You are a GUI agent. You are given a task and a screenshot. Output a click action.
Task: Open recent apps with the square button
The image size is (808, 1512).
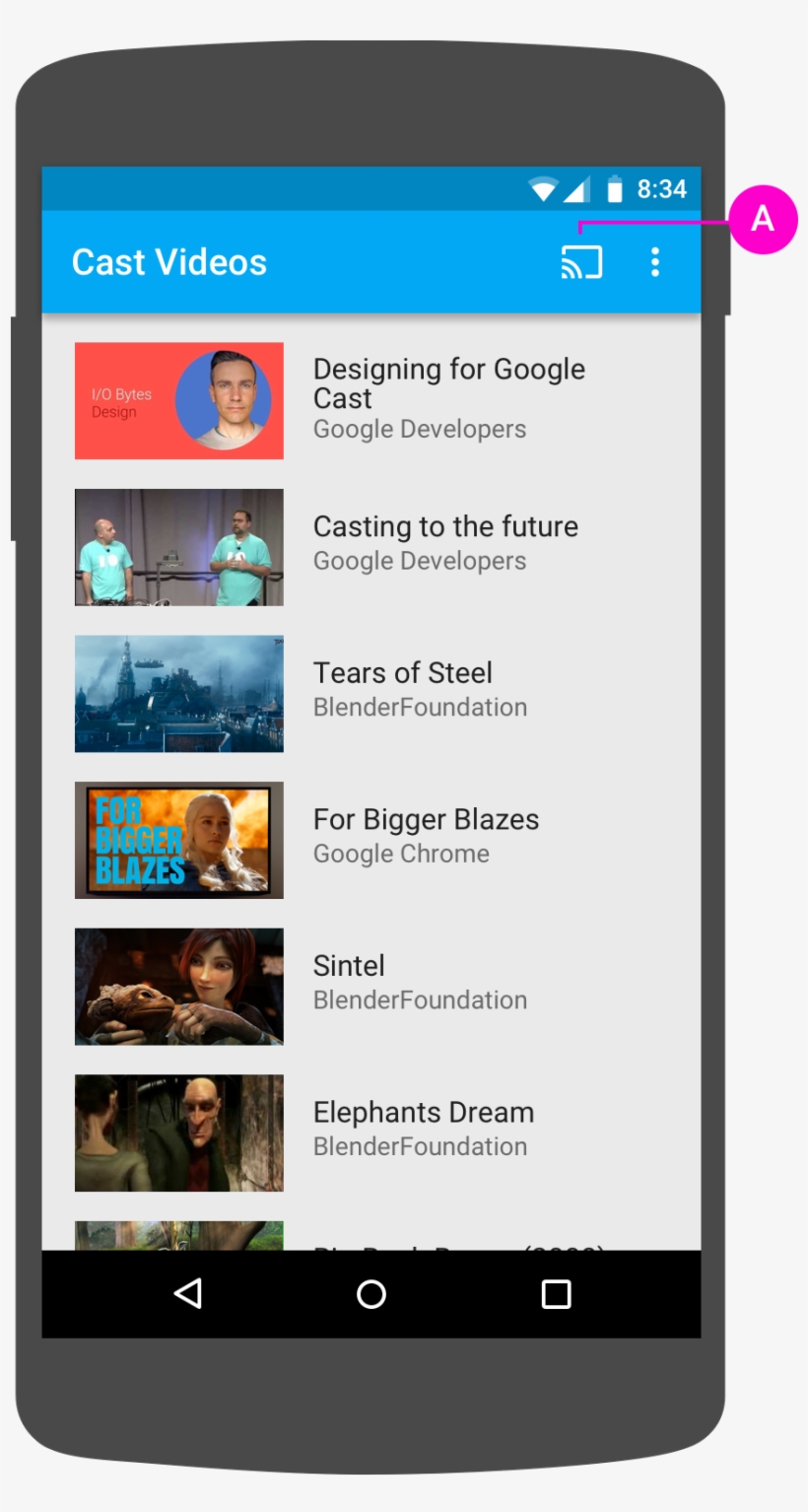coord(554,1295)
